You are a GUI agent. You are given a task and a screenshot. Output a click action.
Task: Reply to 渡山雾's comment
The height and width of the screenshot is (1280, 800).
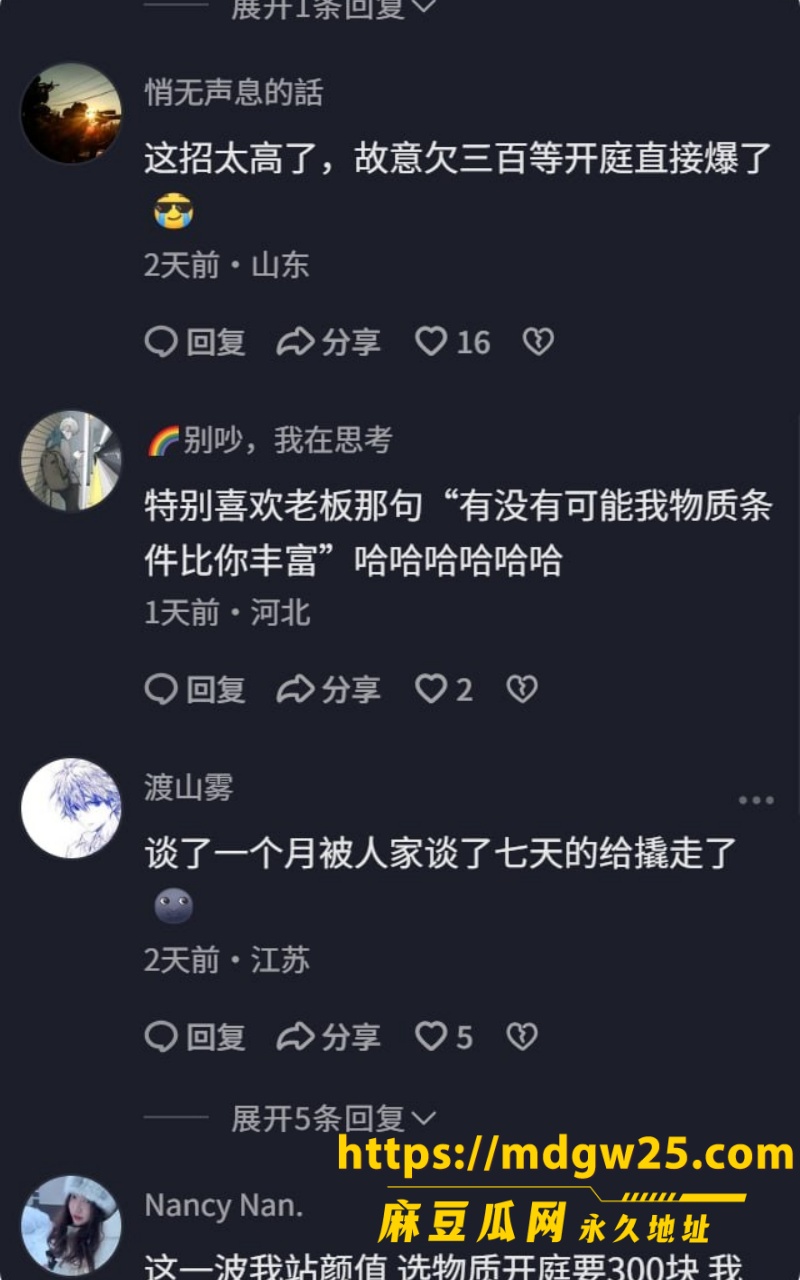click(195, 1037)
